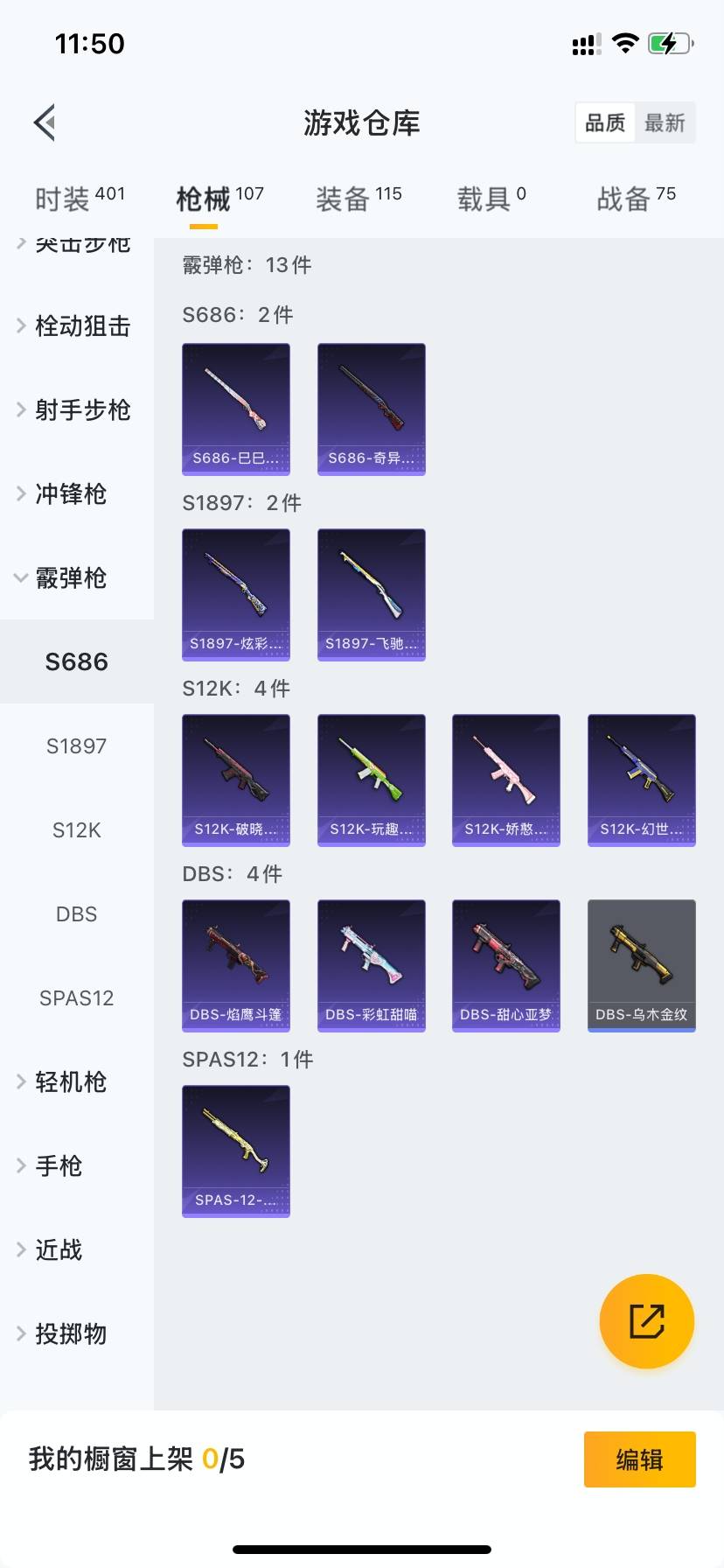Go back using the top-left arrow

coord(45,122)
